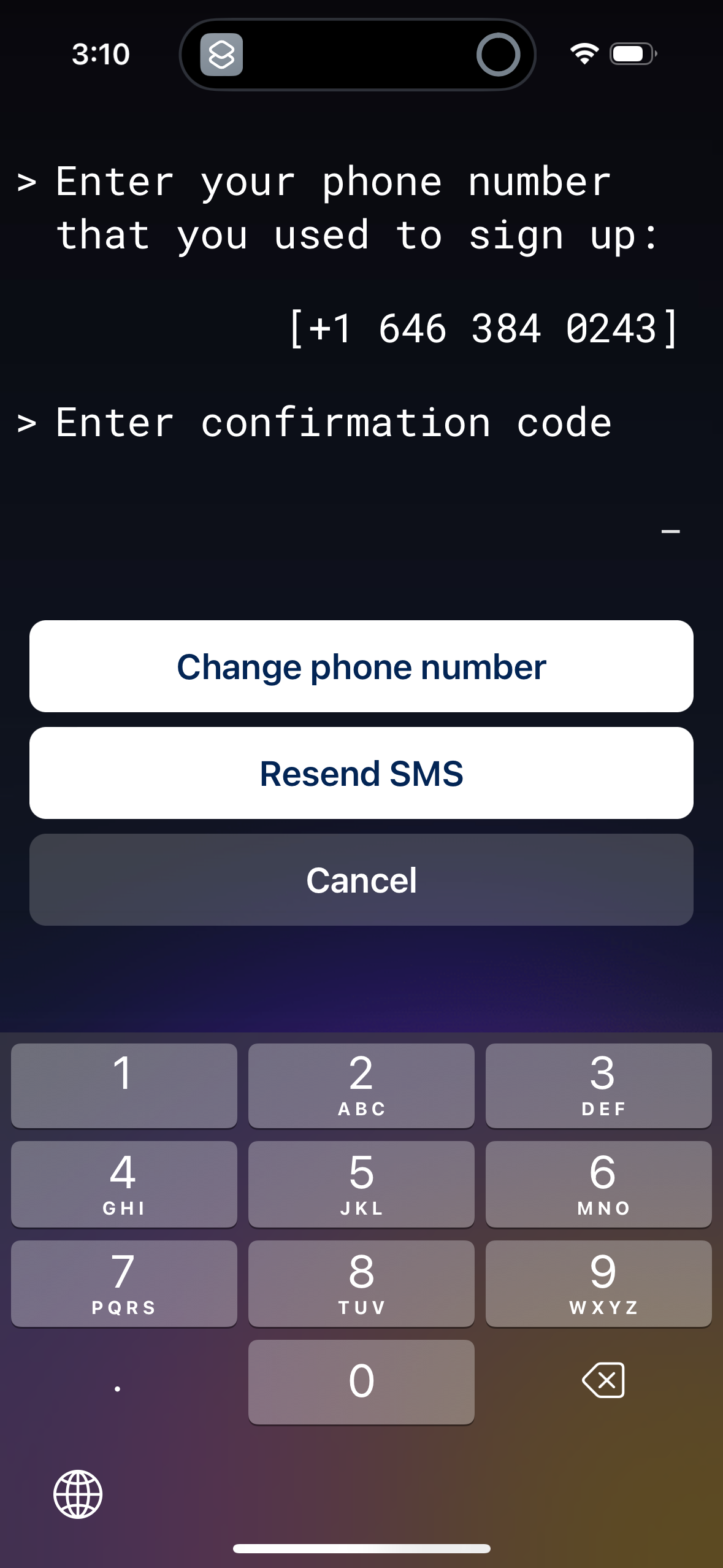Tap the clock in the status bar
This screenshot has width=723, height=1568.
click(101, 55)
